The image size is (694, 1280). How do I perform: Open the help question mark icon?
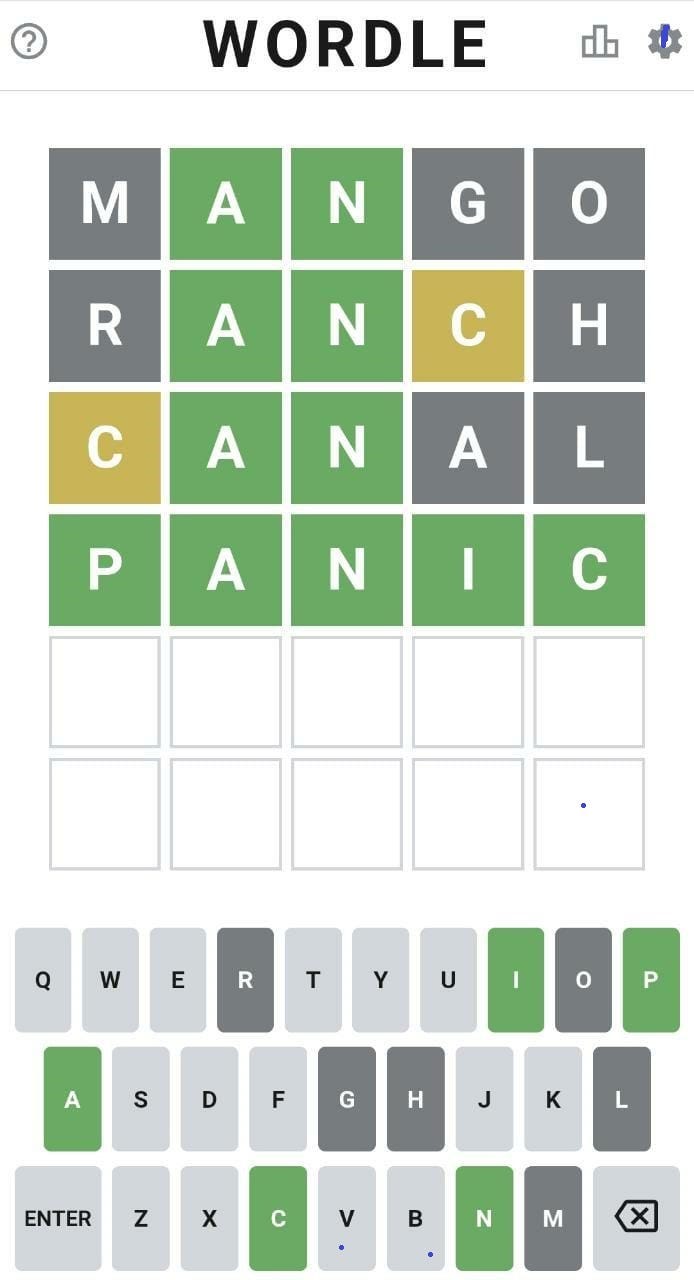click(29, 42)
